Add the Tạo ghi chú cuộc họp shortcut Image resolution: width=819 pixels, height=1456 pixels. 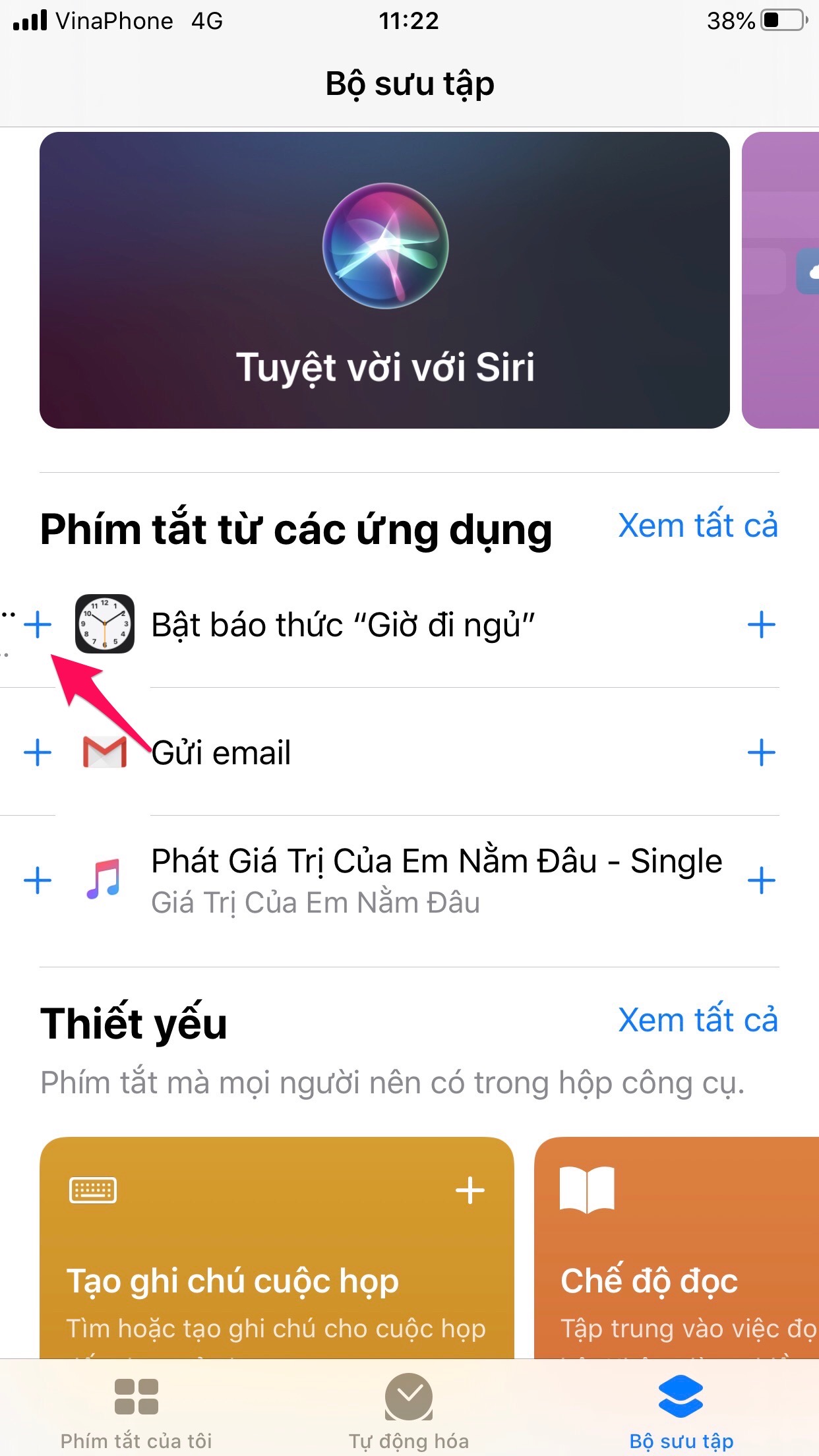pyautogui.click(x=470, y=1190)
